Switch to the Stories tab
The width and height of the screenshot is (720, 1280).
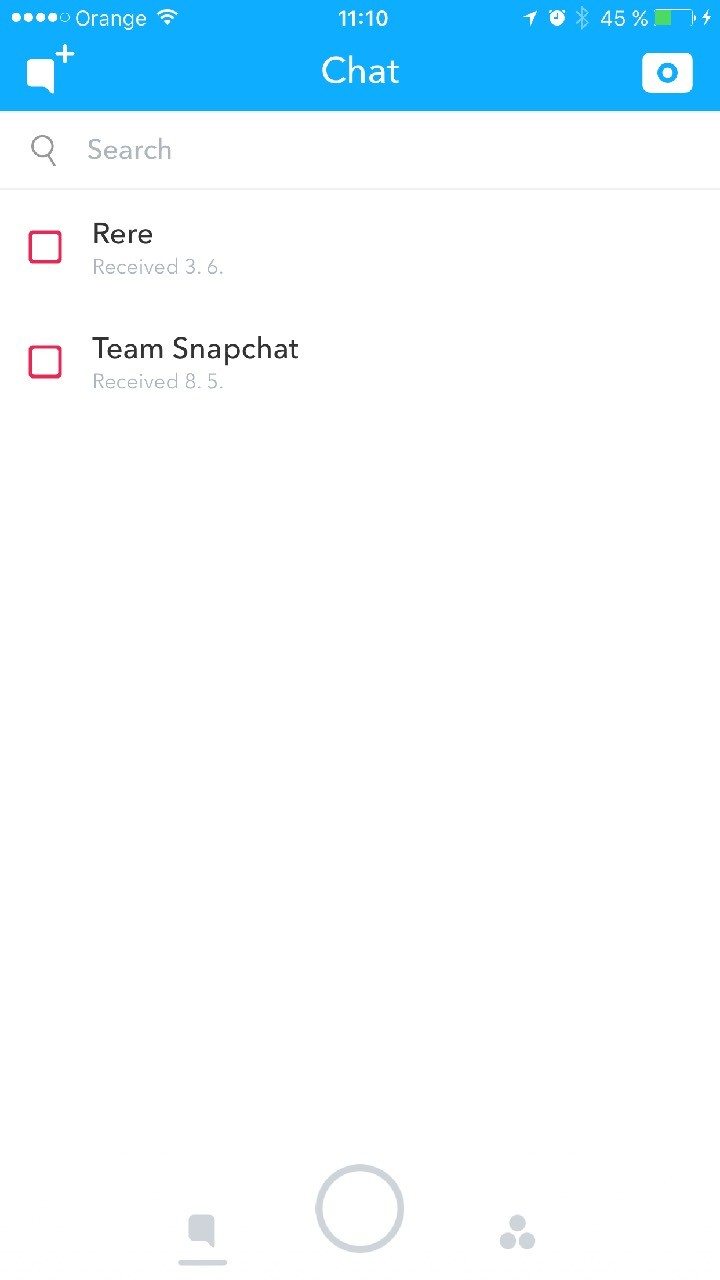(517, 1232)
